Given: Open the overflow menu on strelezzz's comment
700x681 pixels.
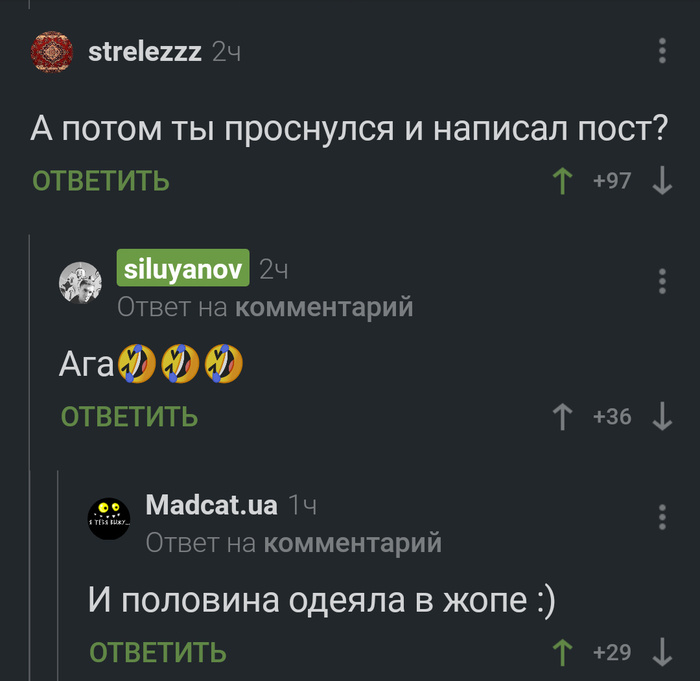Looking at the screenshot, I should 662,51.
